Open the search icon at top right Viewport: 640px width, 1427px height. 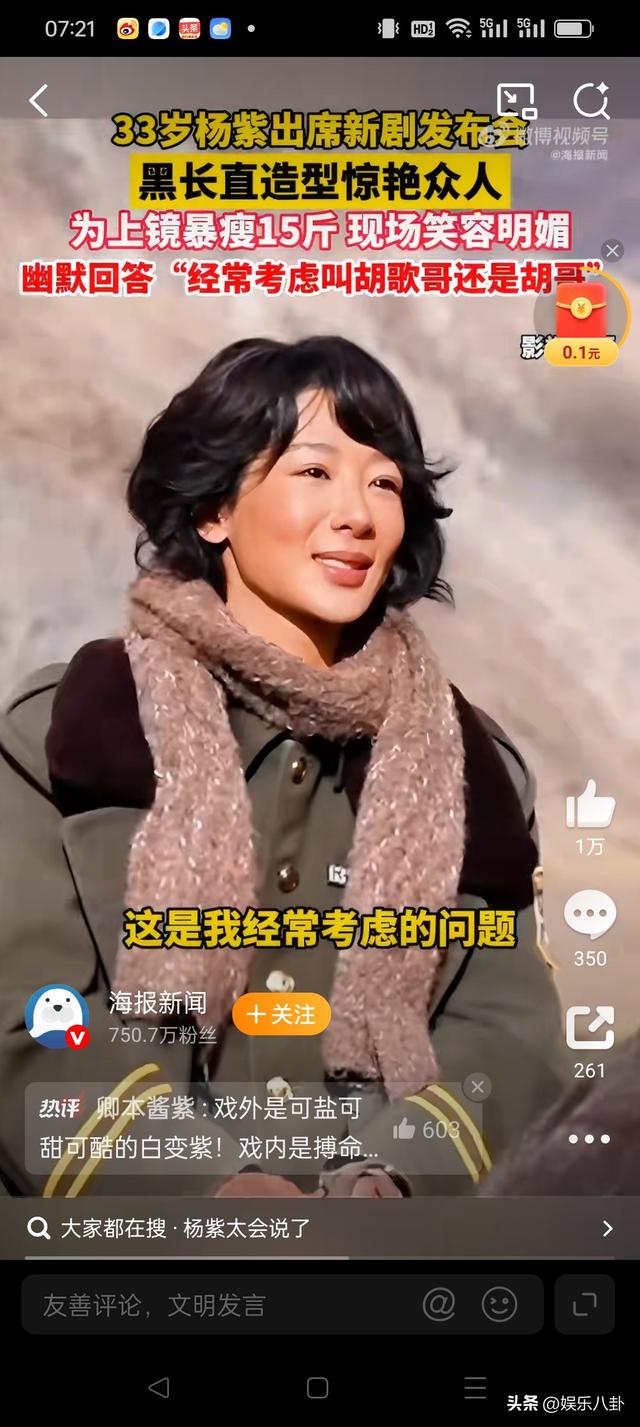point(591,101)
